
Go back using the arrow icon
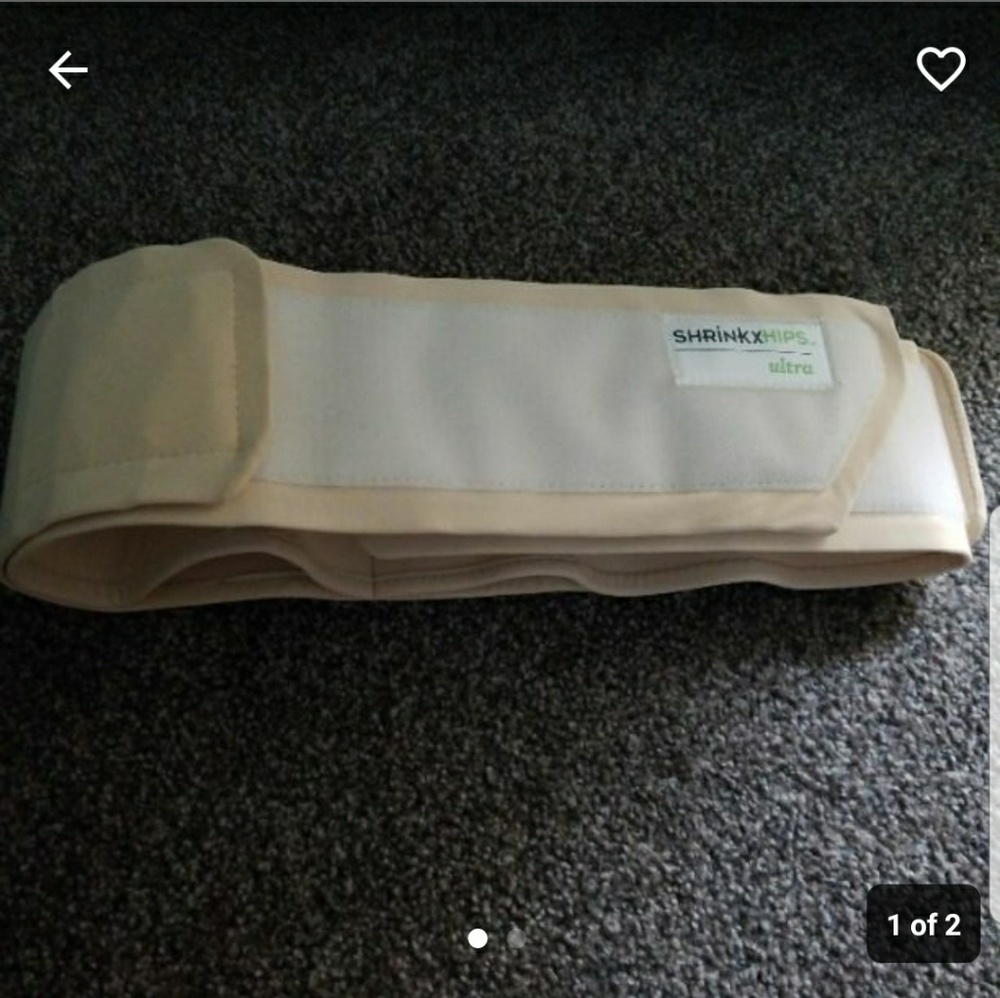click(x=68, y=70)
